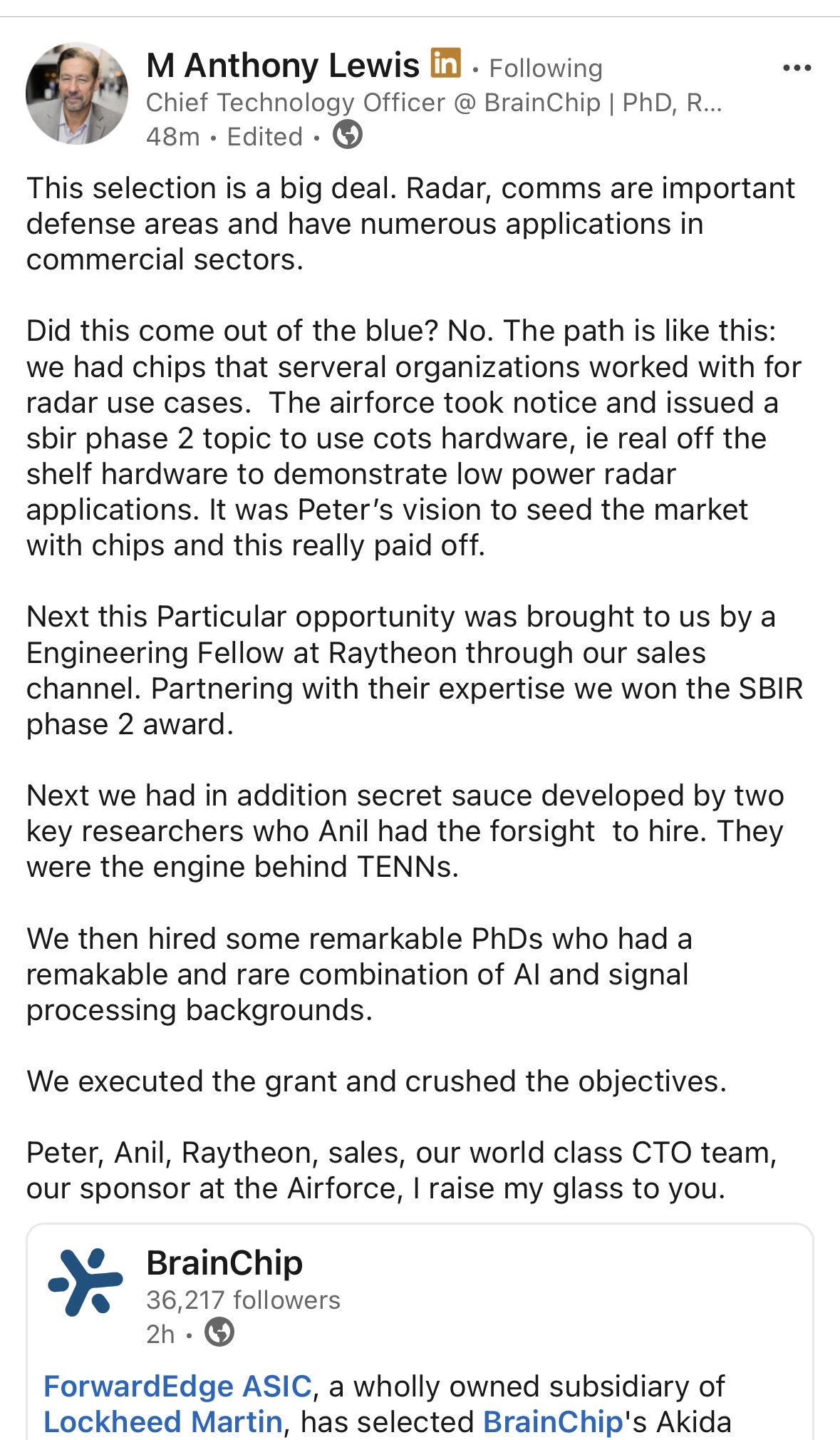Tap the BrainChip mention before 's Akida
Viewport: 840px width, 1440px height.
pos(553,1421)
